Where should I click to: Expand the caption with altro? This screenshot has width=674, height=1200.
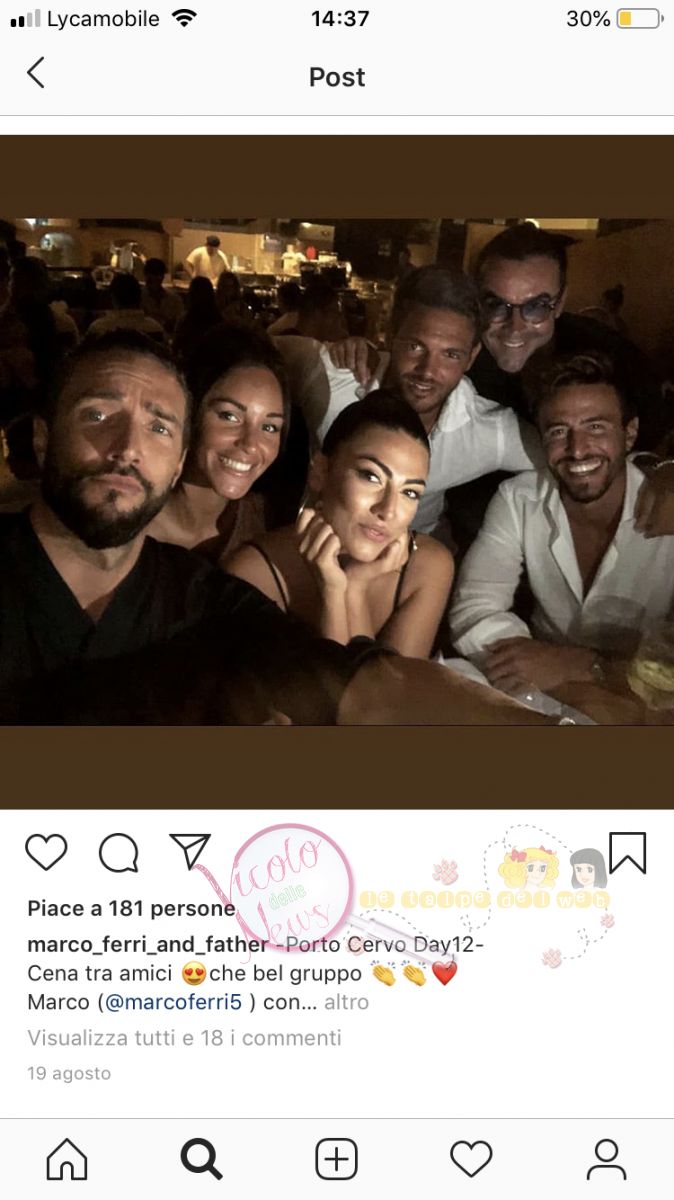(x=346, y=1002)
